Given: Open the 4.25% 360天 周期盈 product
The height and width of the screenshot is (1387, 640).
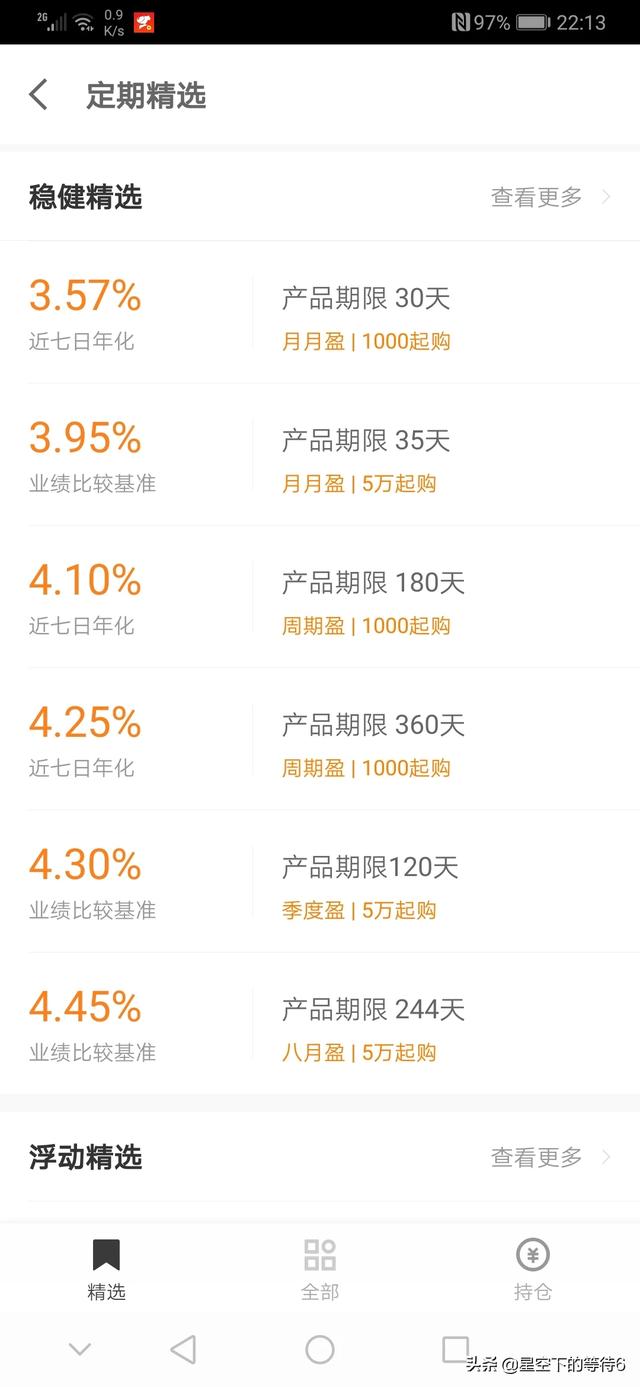Looking at the screenshot, I should 320,739.
